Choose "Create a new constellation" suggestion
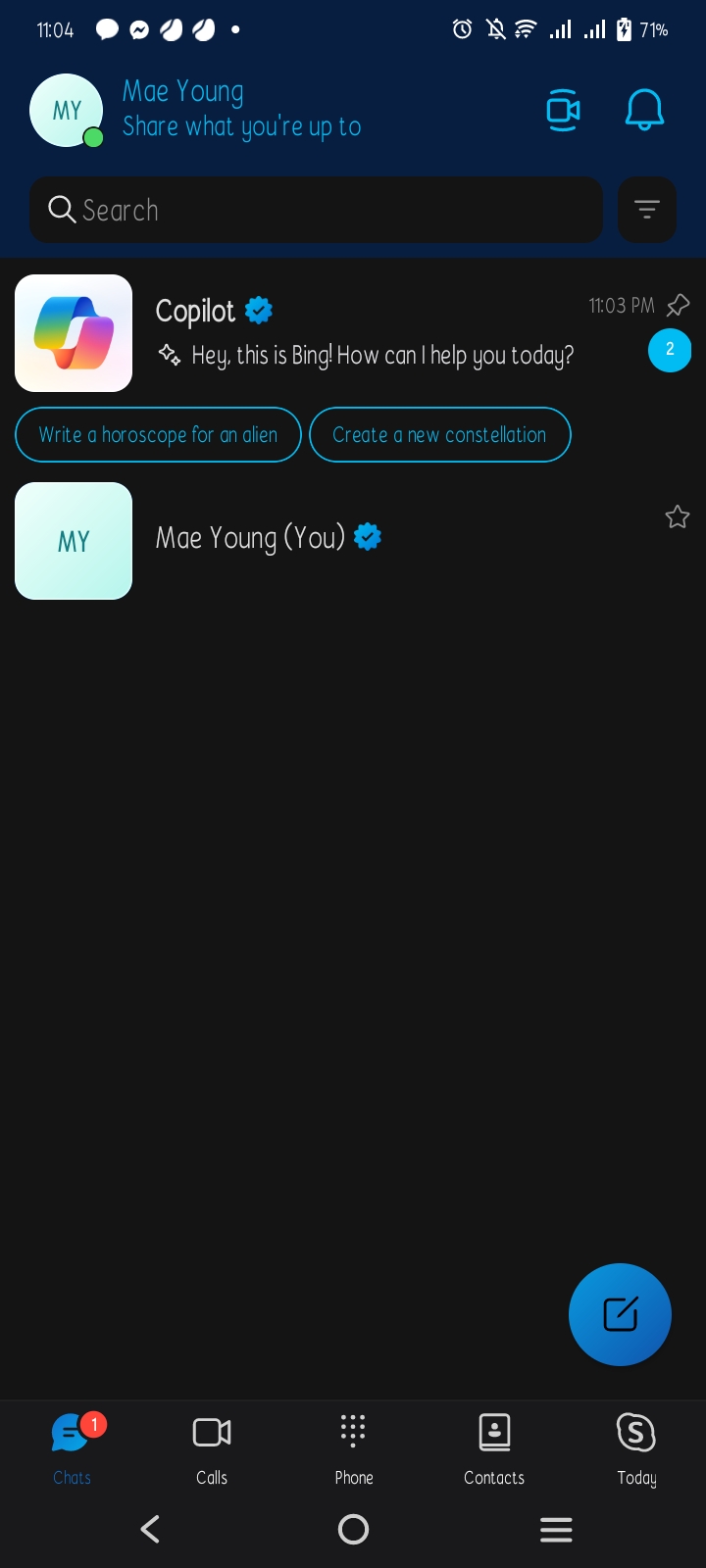Screen dimensions: 706x1568 [440, 434]
